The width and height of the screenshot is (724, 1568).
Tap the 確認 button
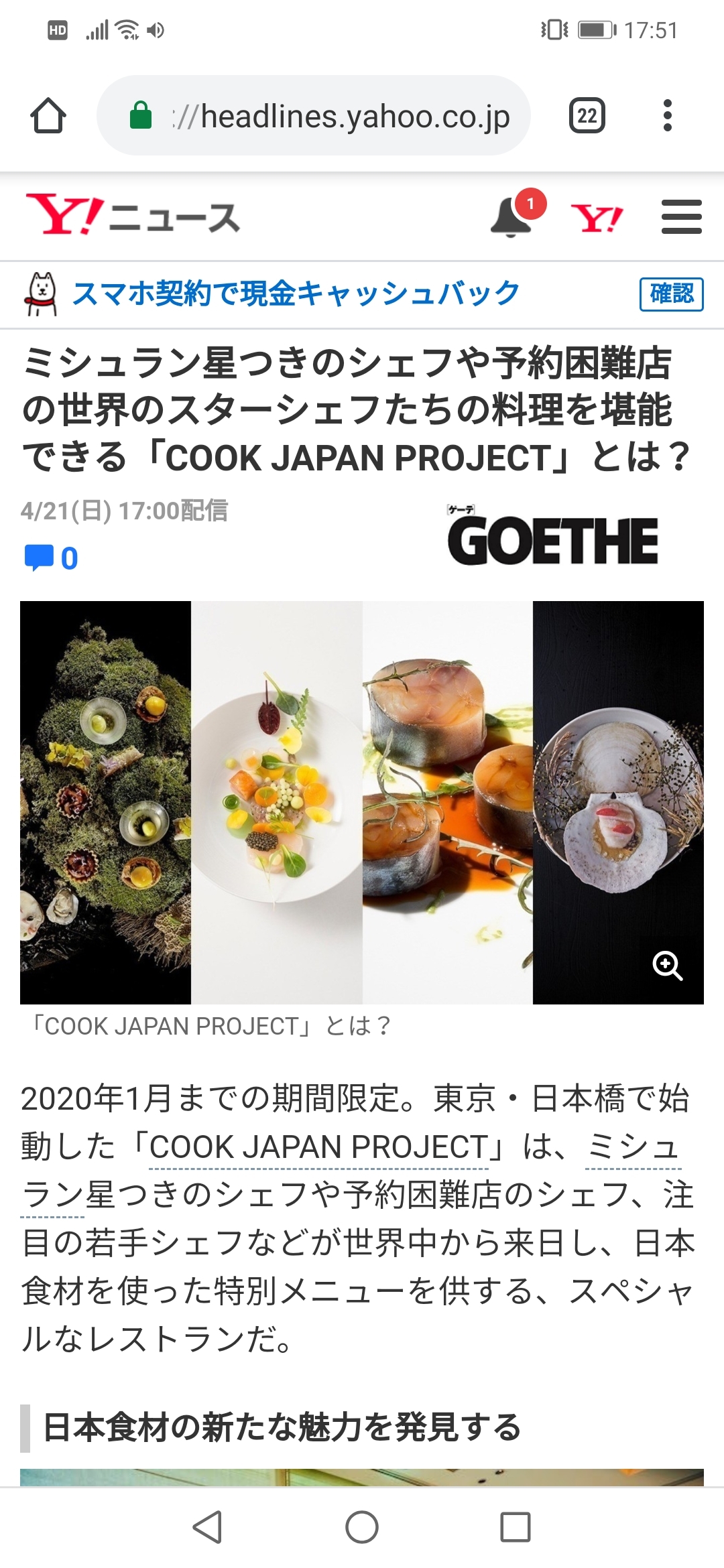pos(671,294)
